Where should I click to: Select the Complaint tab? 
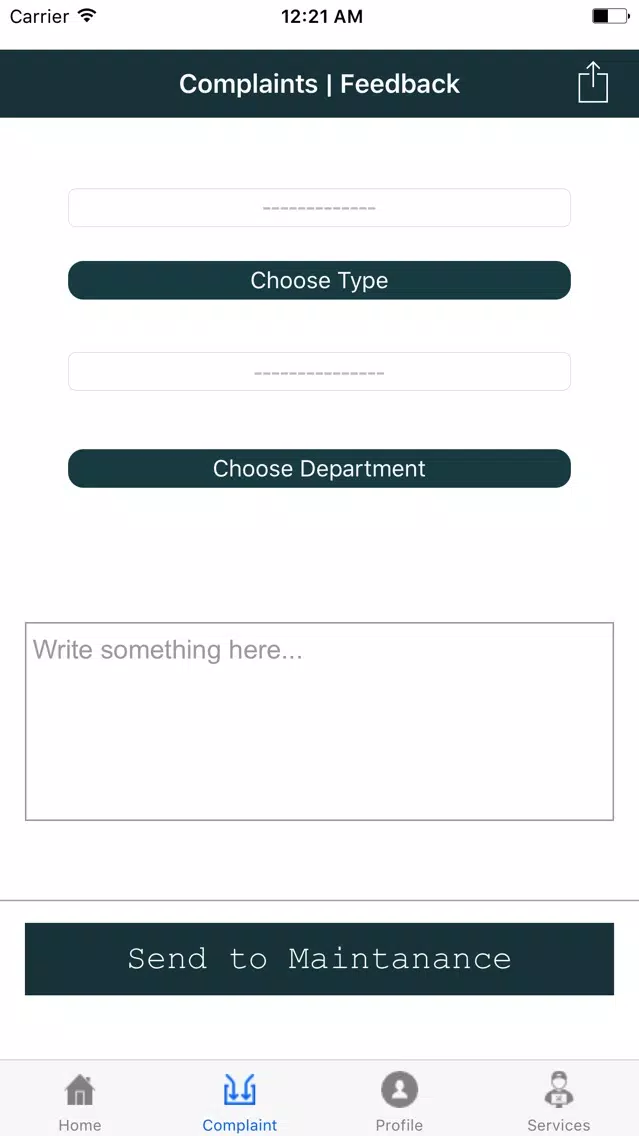pos(240,1100)
